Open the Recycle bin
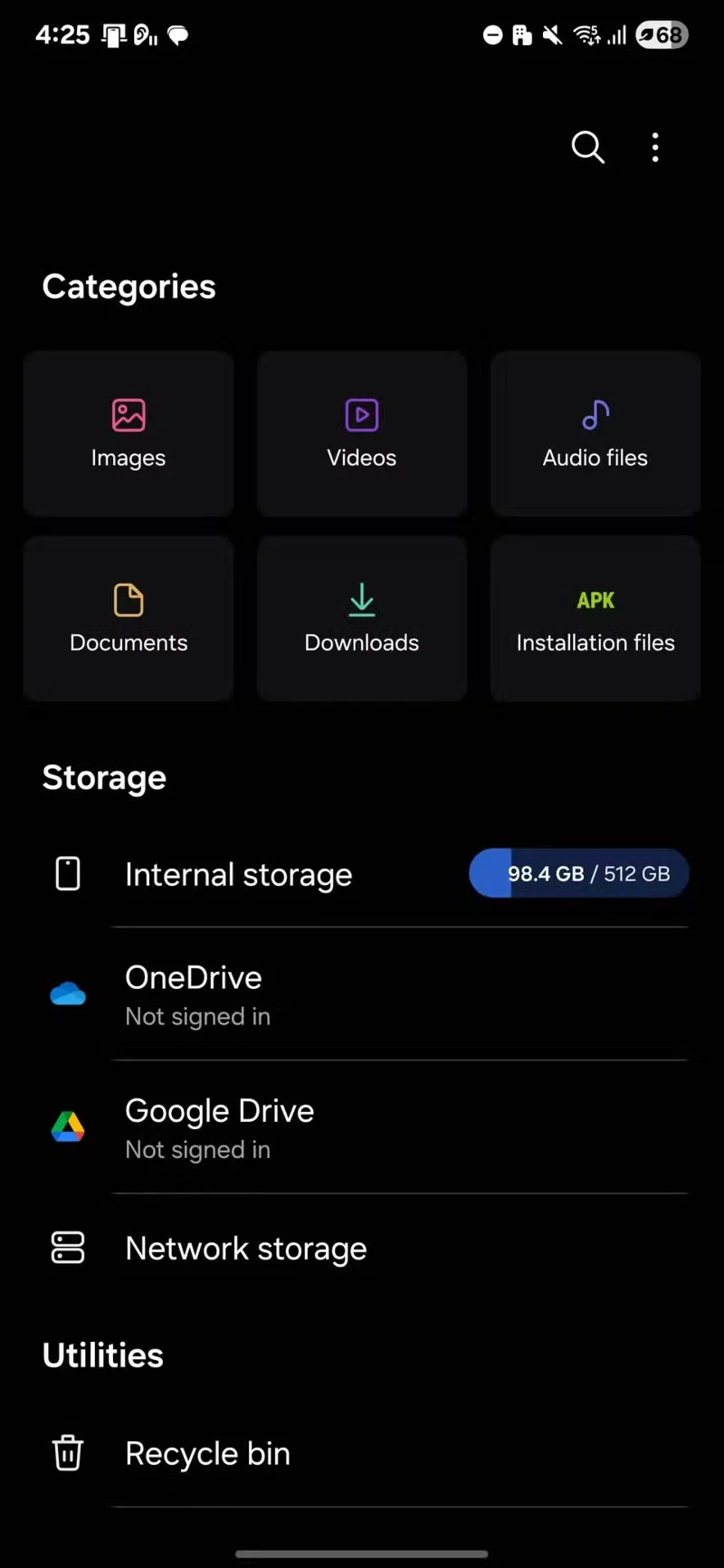 point(207,1453)
